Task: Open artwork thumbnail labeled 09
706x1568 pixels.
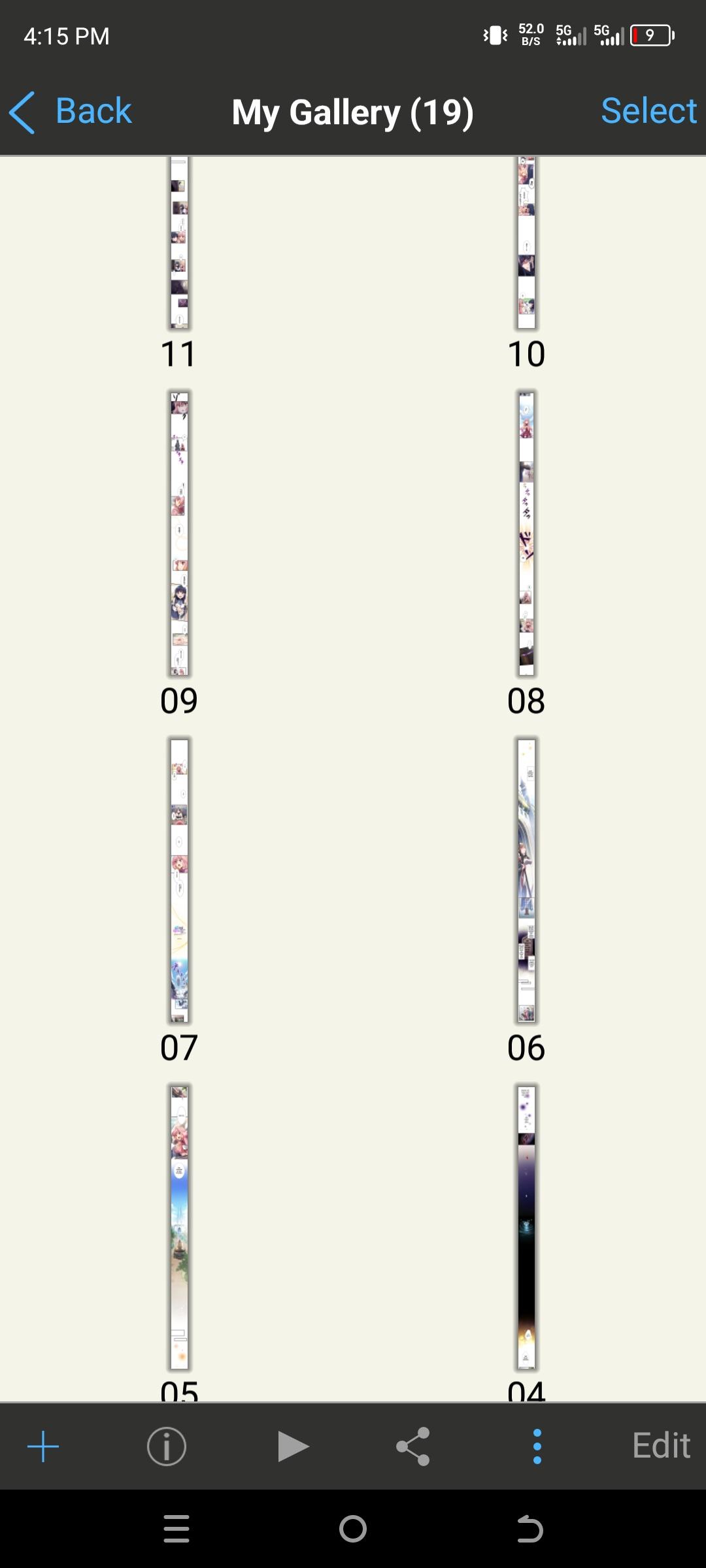Action: (x=179, y=533)
